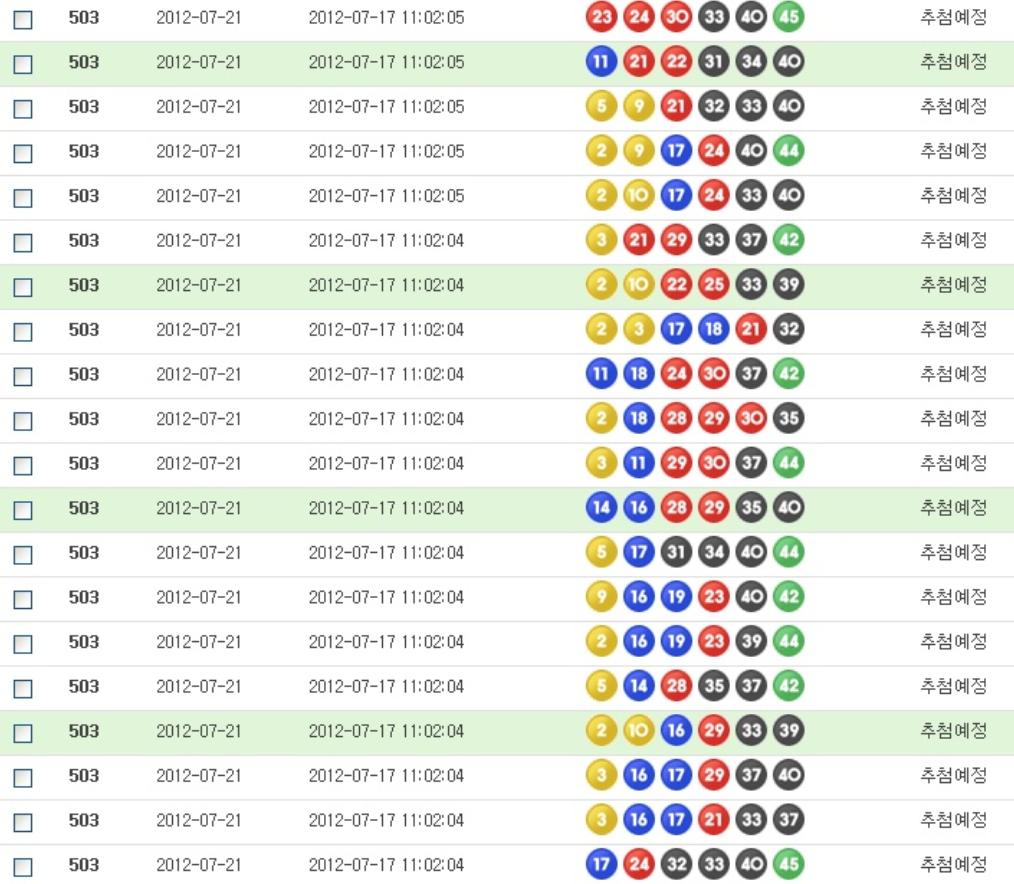Check the box for 5 14 28 35 37 42

(23, 688)
